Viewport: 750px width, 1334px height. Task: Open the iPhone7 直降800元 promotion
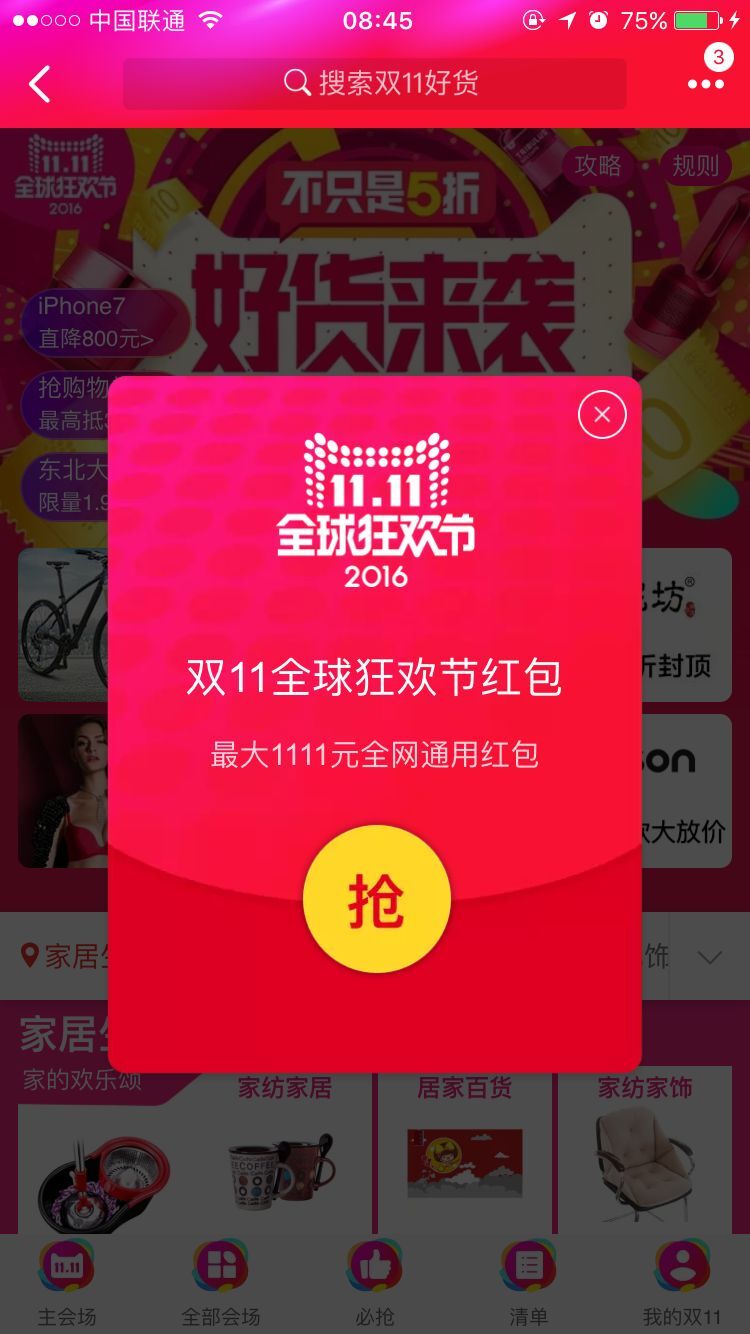[x=98, y=322]
